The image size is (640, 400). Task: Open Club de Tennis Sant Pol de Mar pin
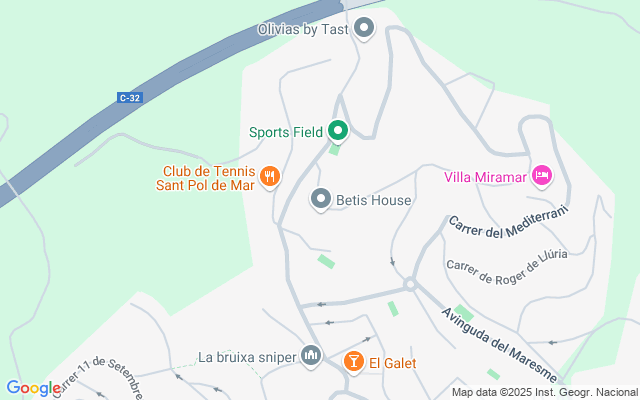point(270,178)
